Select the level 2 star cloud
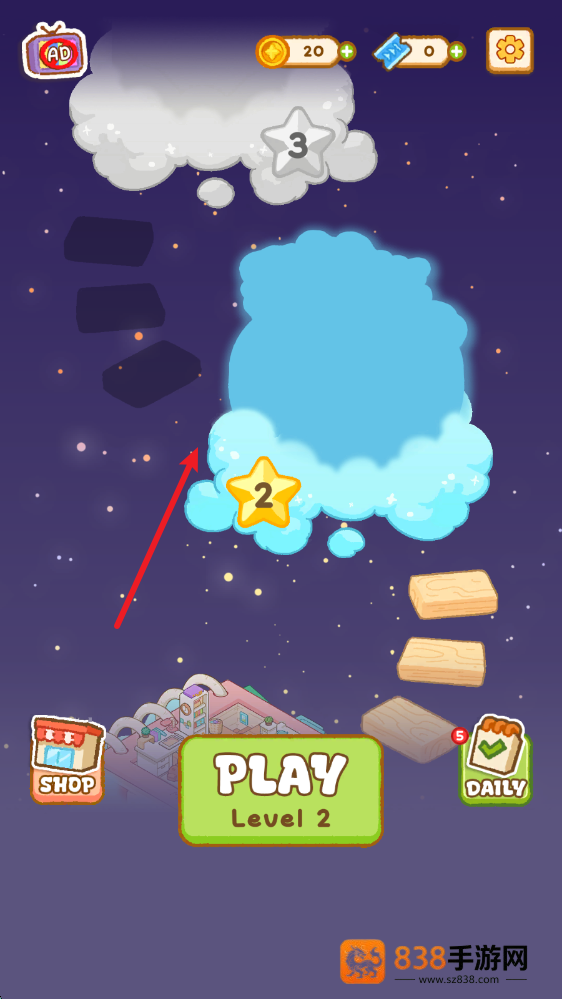This screenshot has width=562, height=999. coord(263,492)
